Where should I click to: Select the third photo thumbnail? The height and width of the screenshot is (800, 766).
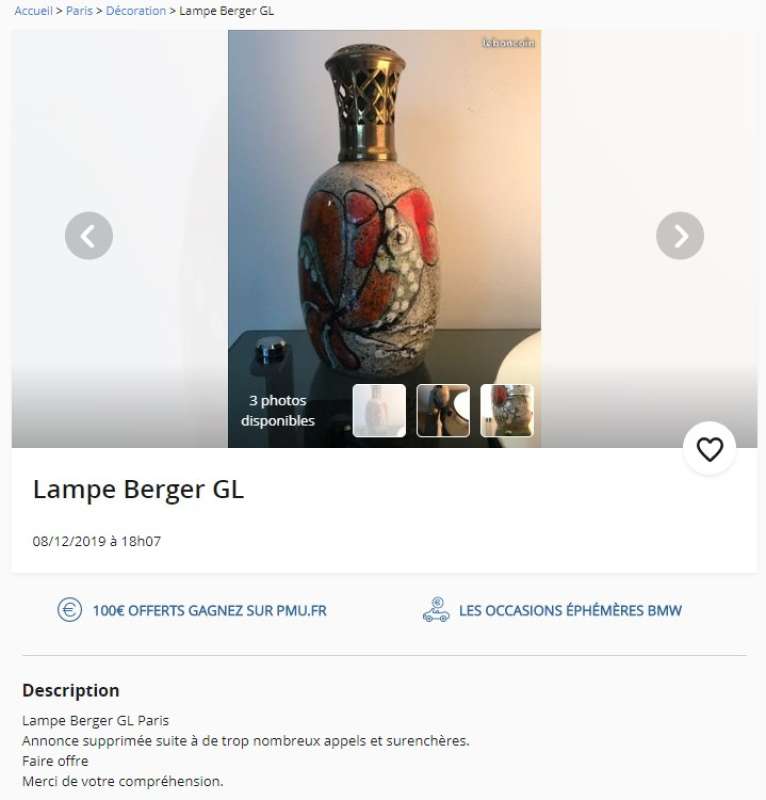coord(507,411)
